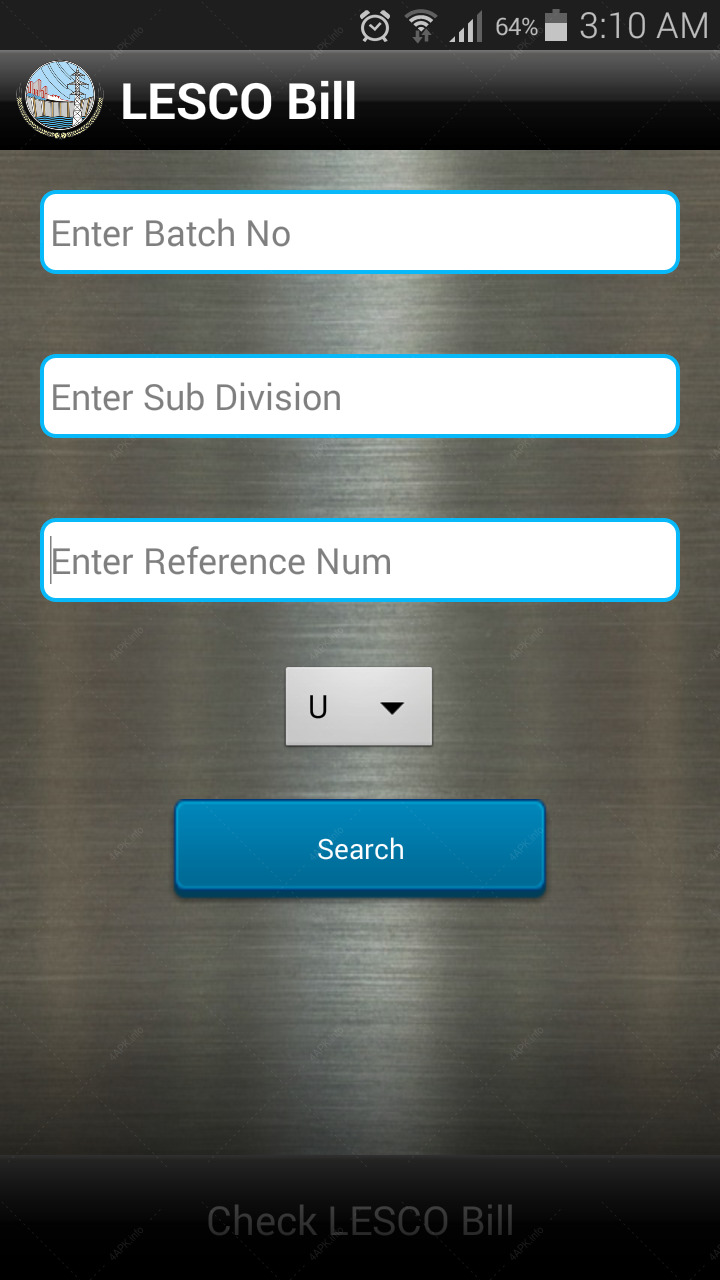This screenshot has height=1280, width=720.
Task: Select the Enter Reference Num field
Action: pos(360,560)
